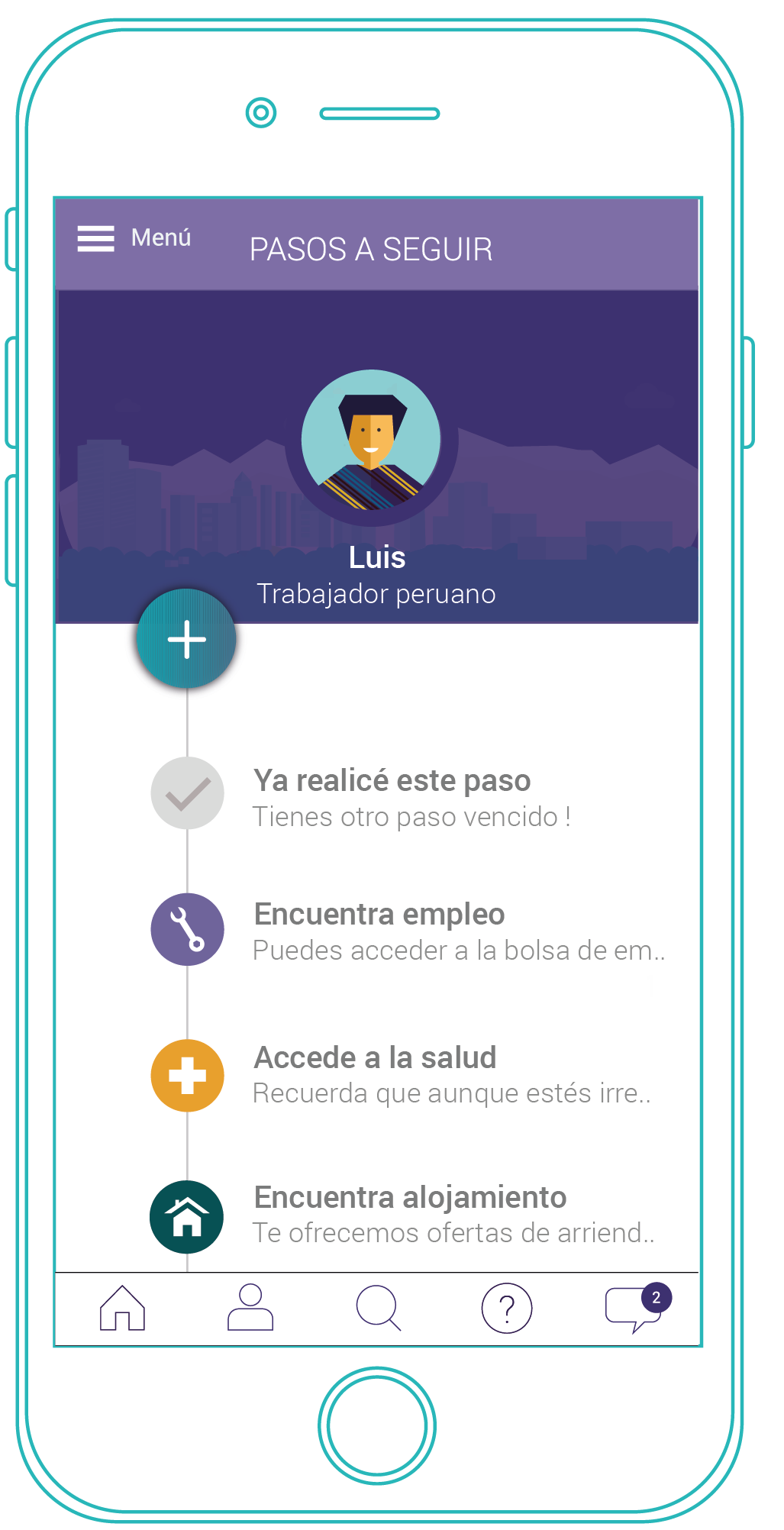
Task: Open the search tab
Action: 378,1309
